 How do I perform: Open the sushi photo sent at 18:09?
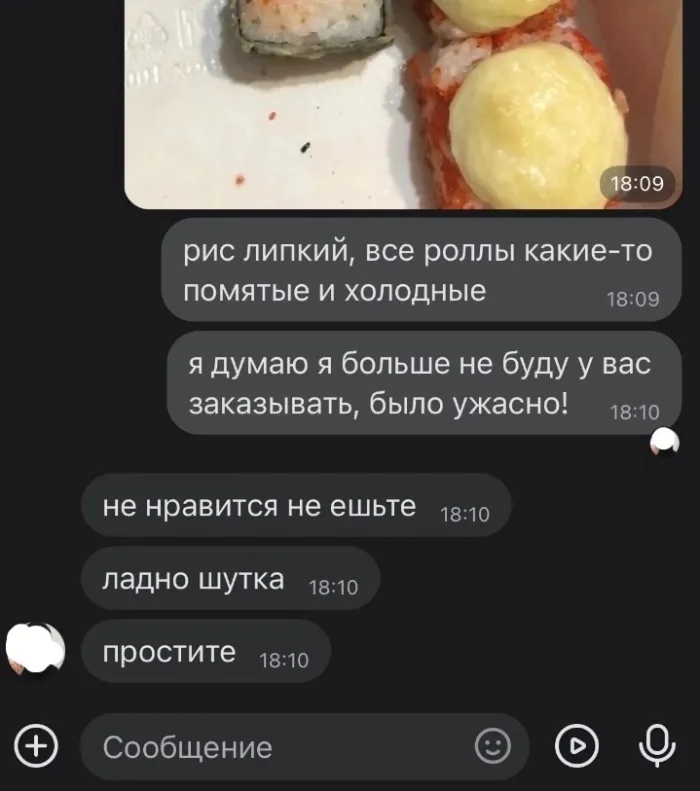pos(400,100)
